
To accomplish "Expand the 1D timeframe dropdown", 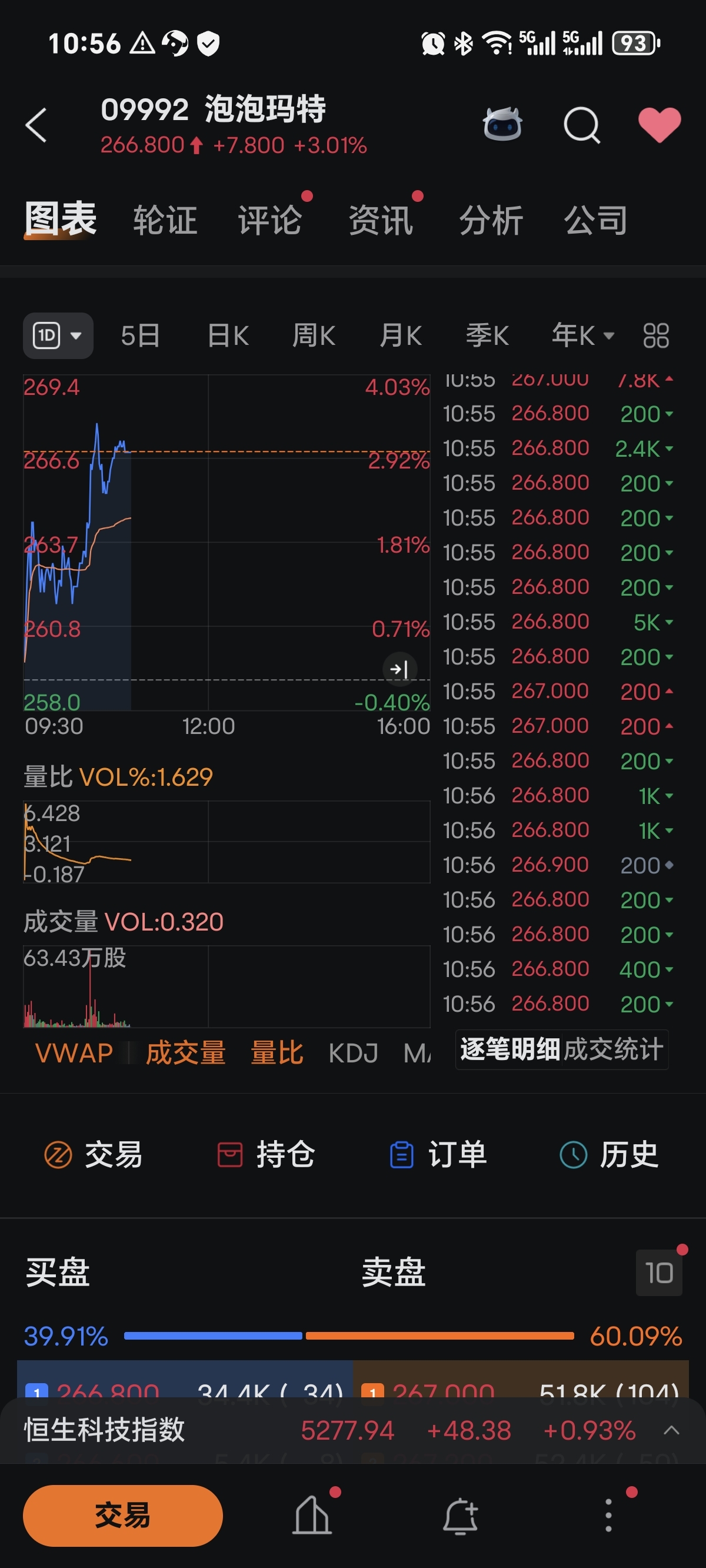I will pos(58,335).
